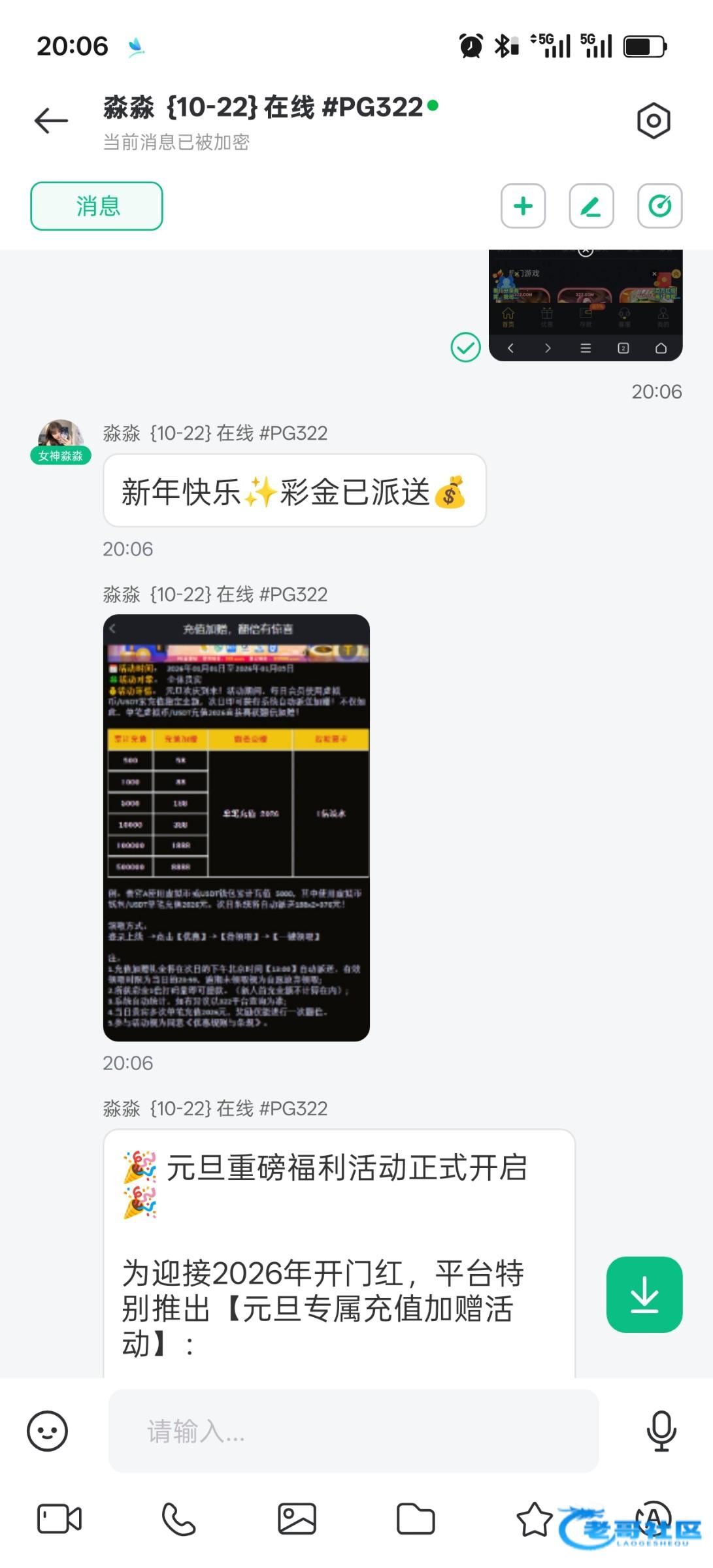Open the sent screenshot image at top
Viewport: 713px width, 1568px height.
(x=585, y=304)
